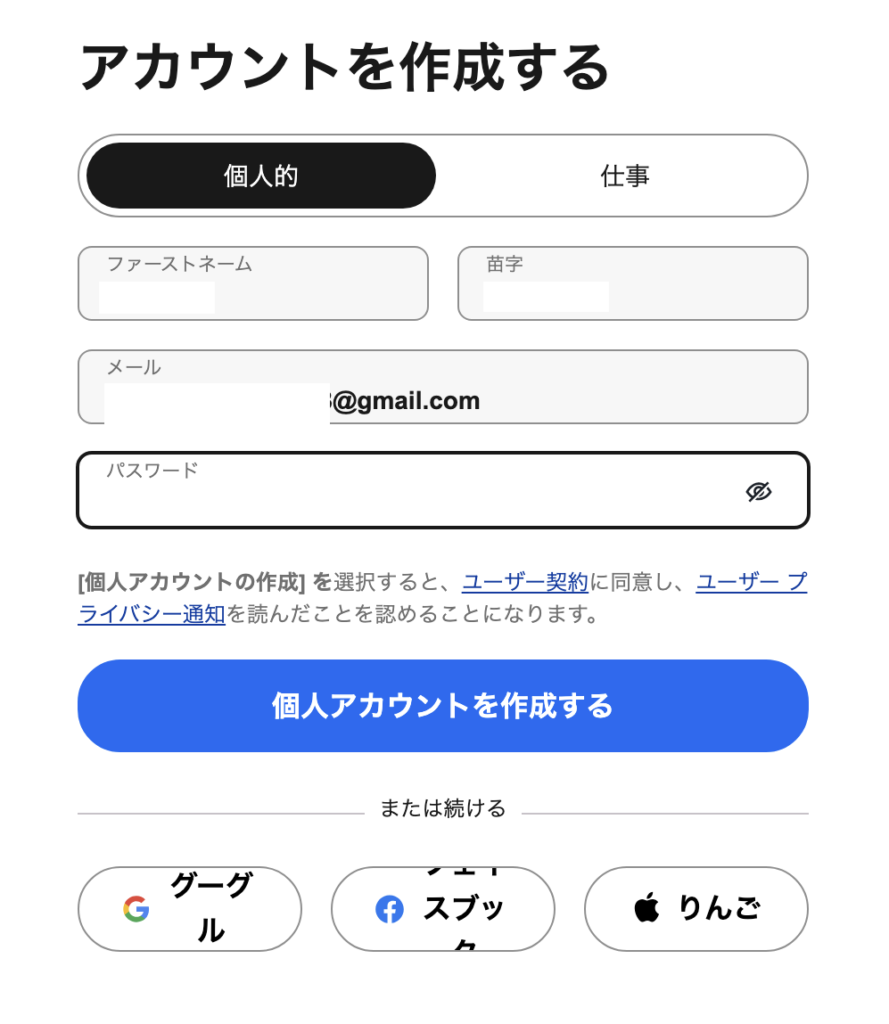The image size is (889, 1024).
Task: Focus the 苗字 input field
Action: click(x=632, y=284)
